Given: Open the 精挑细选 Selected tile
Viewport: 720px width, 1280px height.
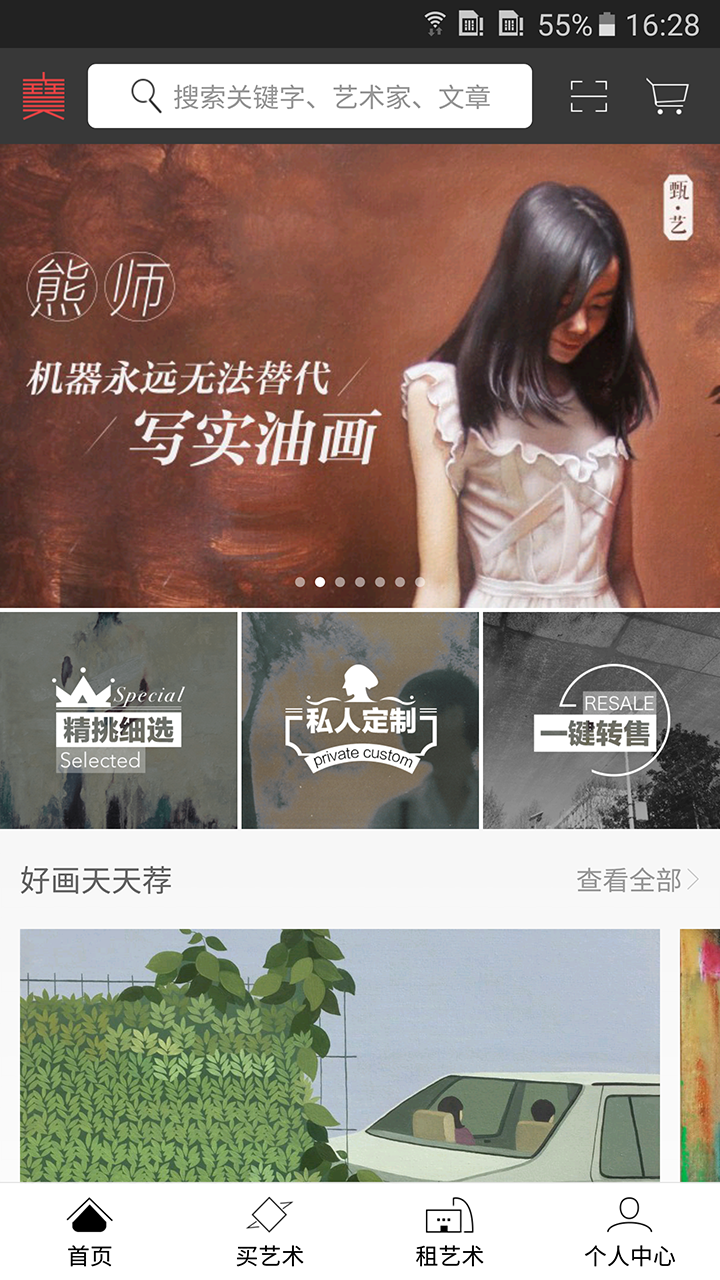Looking at the screenshot, I should [118, 720].
